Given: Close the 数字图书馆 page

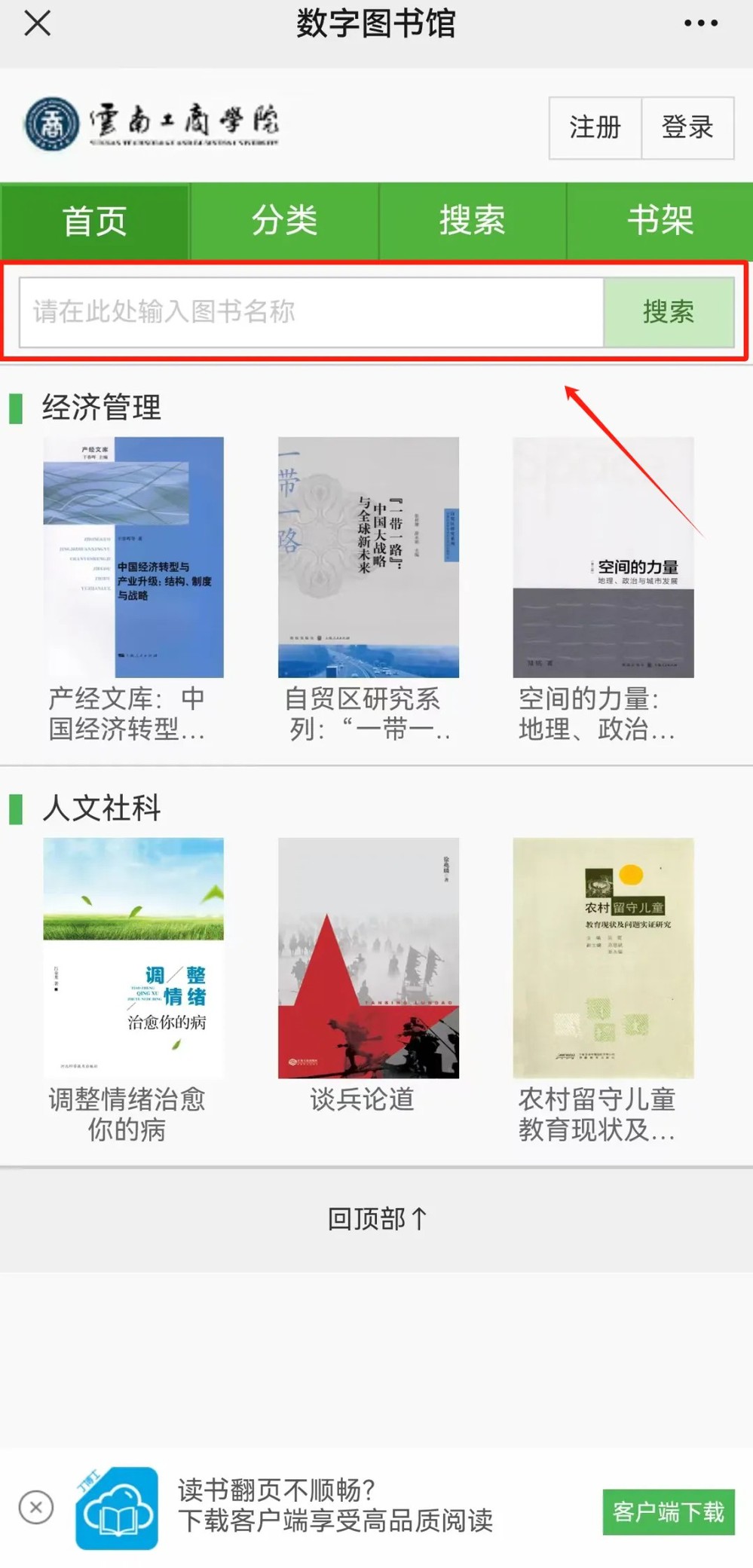Looking at the screenshot, I should click(37, 23).
